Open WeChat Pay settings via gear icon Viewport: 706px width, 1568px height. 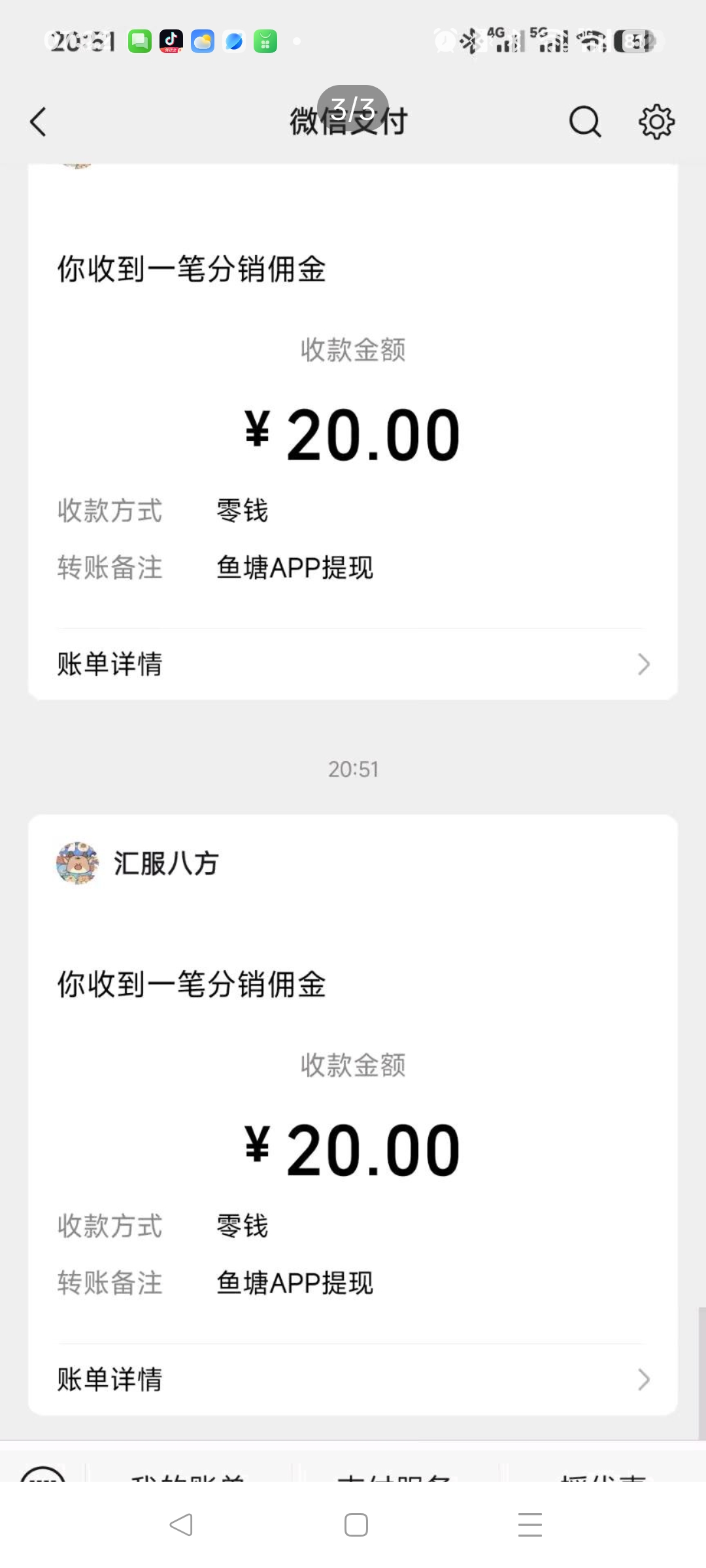(x=656, y=121)
